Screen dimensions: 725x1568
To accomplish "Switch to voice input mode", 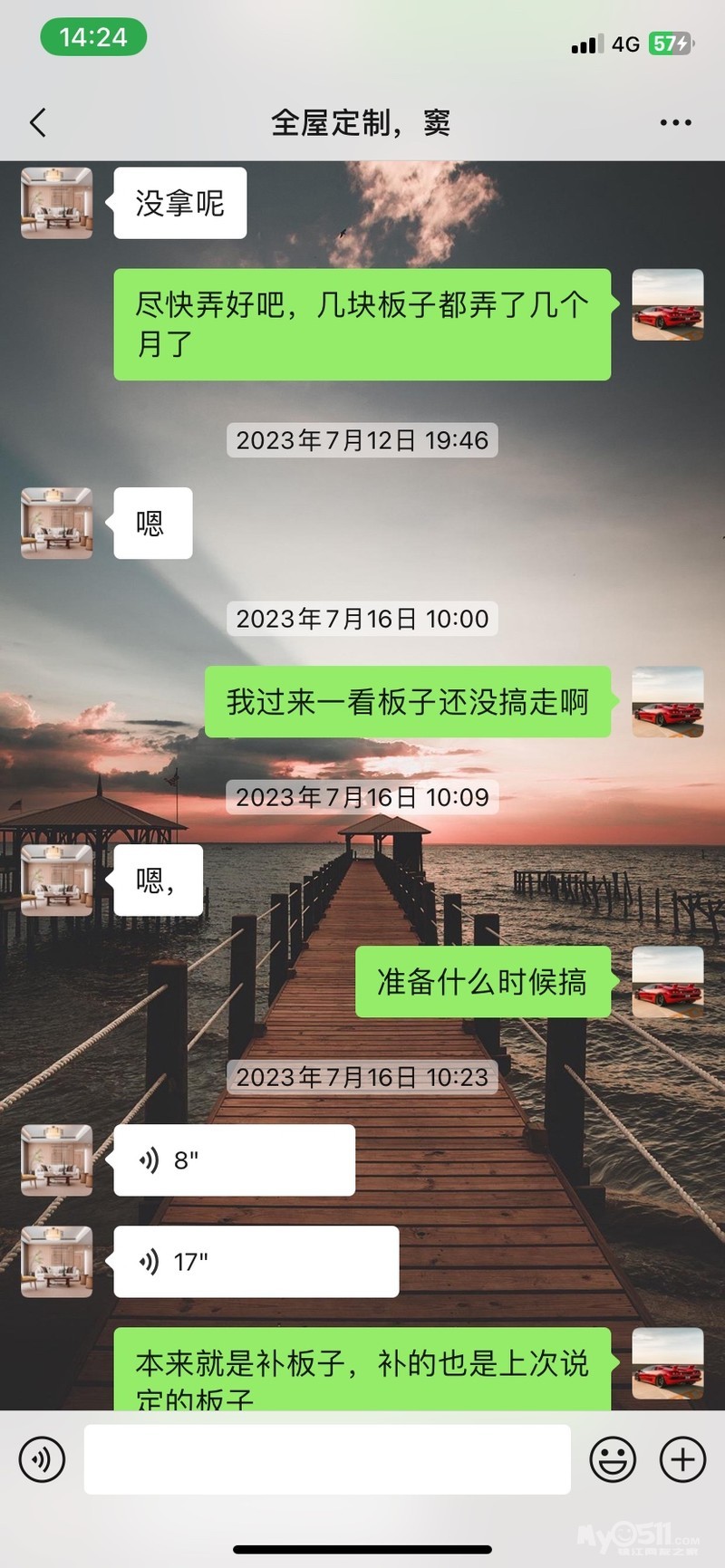I will tap(42, 1459).
